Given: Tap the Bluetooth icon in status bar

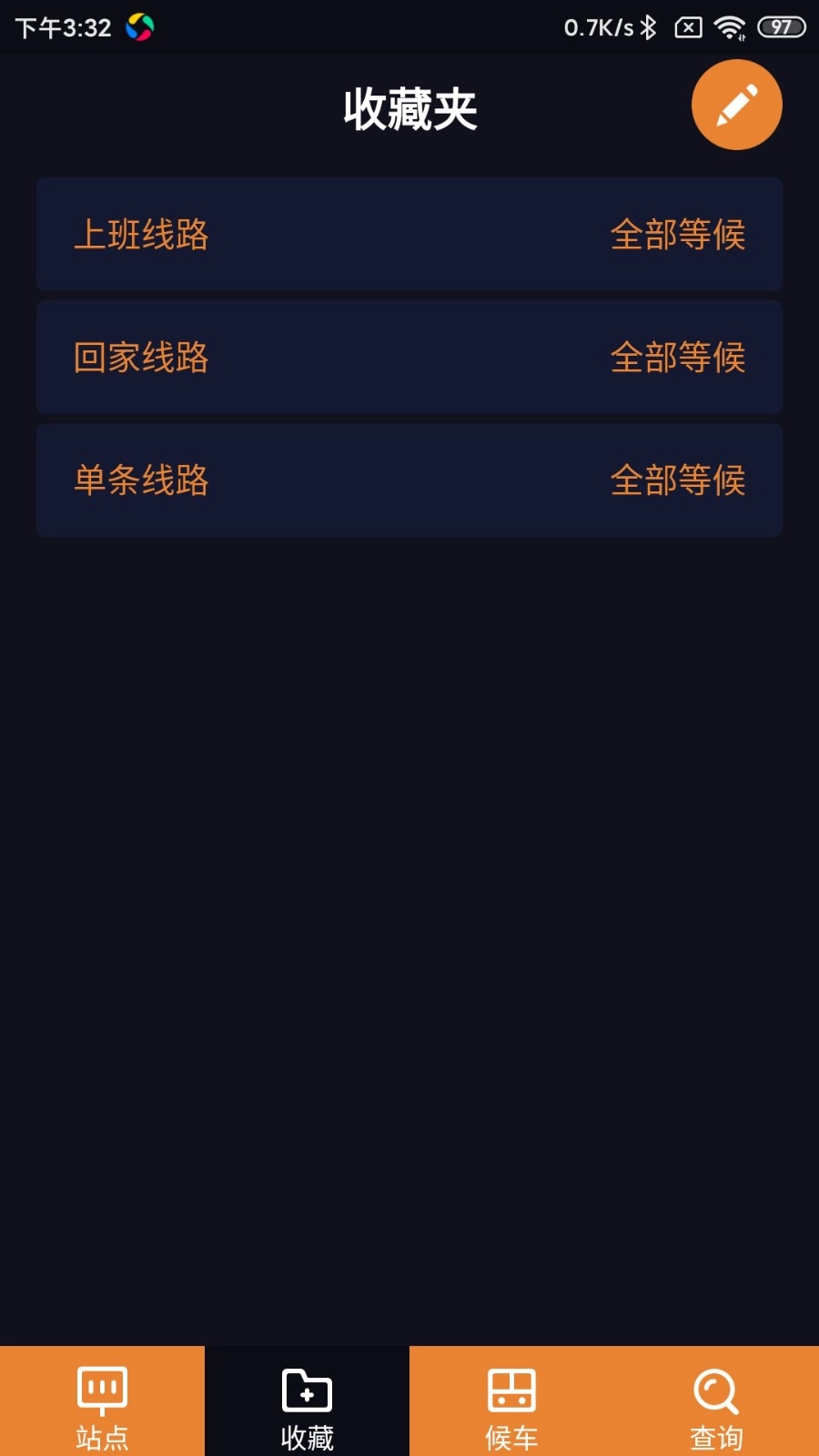Looking at the screenshot, I should (x=649, y=26).
